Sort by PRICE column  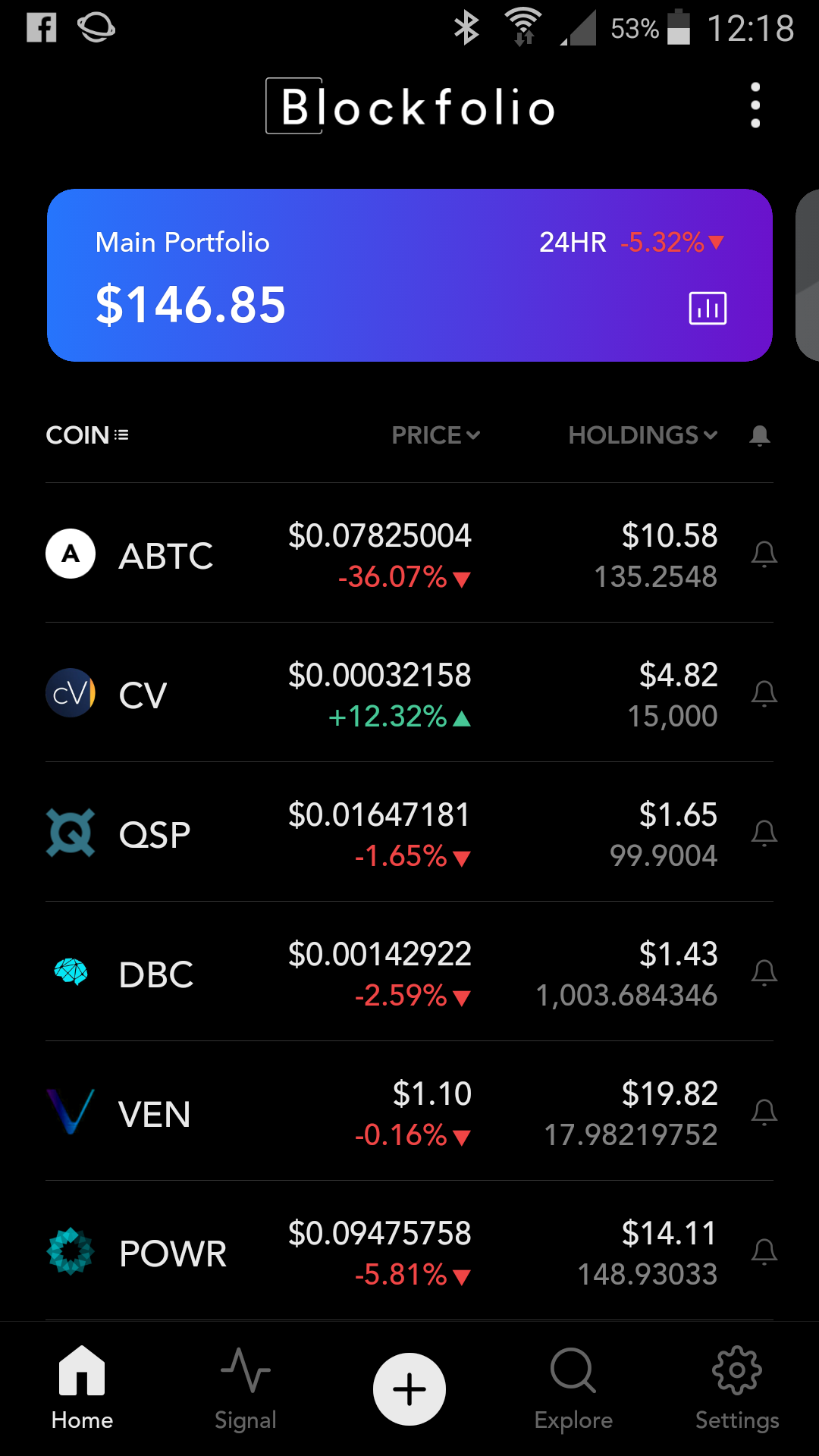(435, 435)
